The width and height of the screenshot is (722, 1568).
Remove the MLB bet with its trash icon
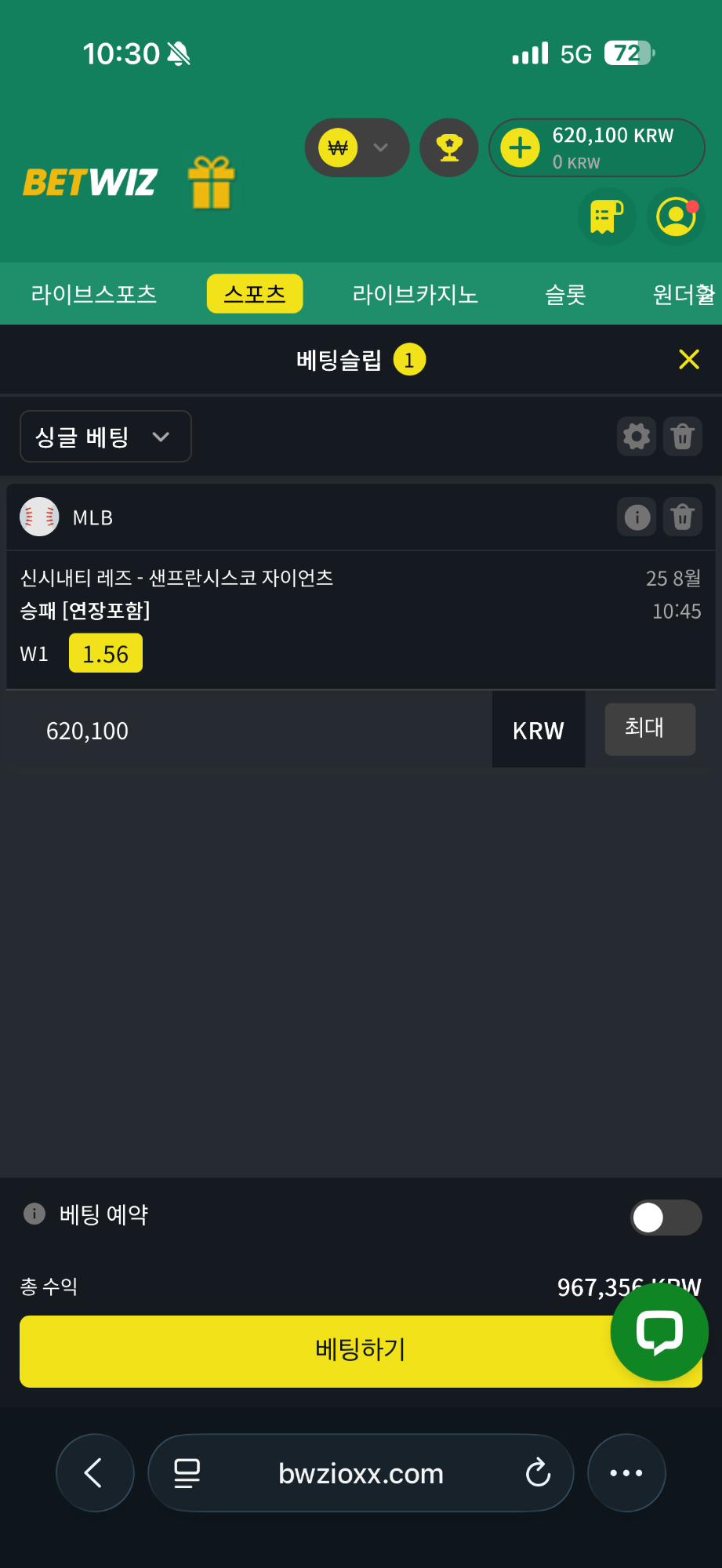(x=683, y=517)
